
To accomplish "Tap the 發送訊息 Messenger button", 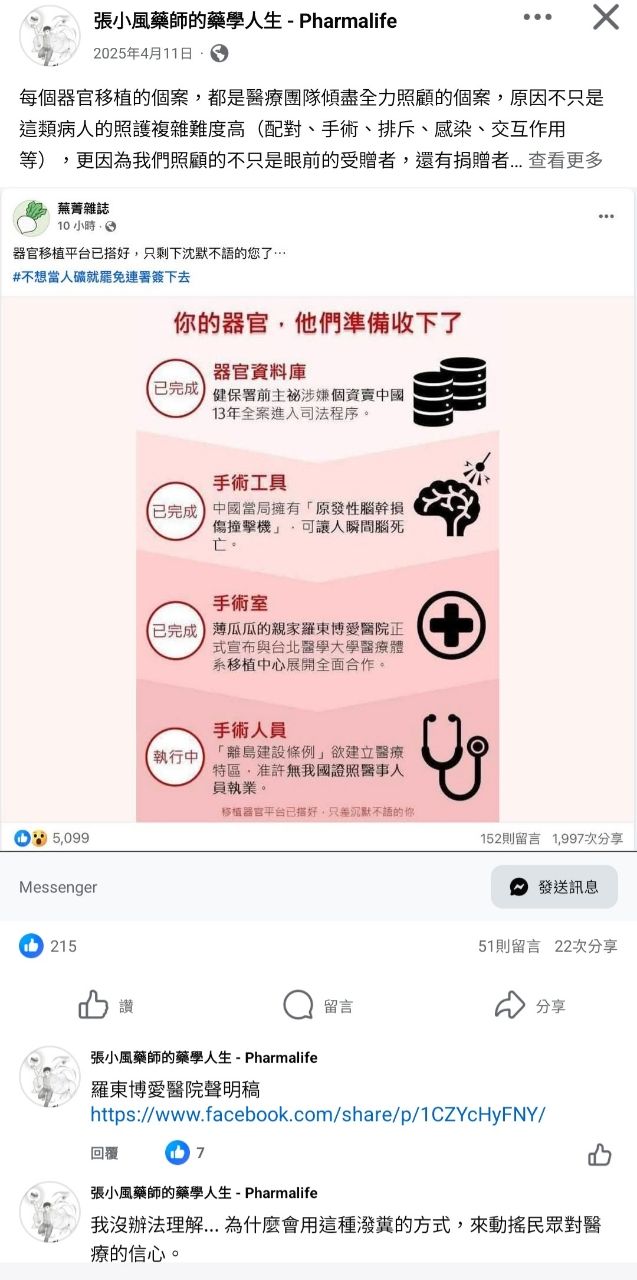I will coord(554,887).
